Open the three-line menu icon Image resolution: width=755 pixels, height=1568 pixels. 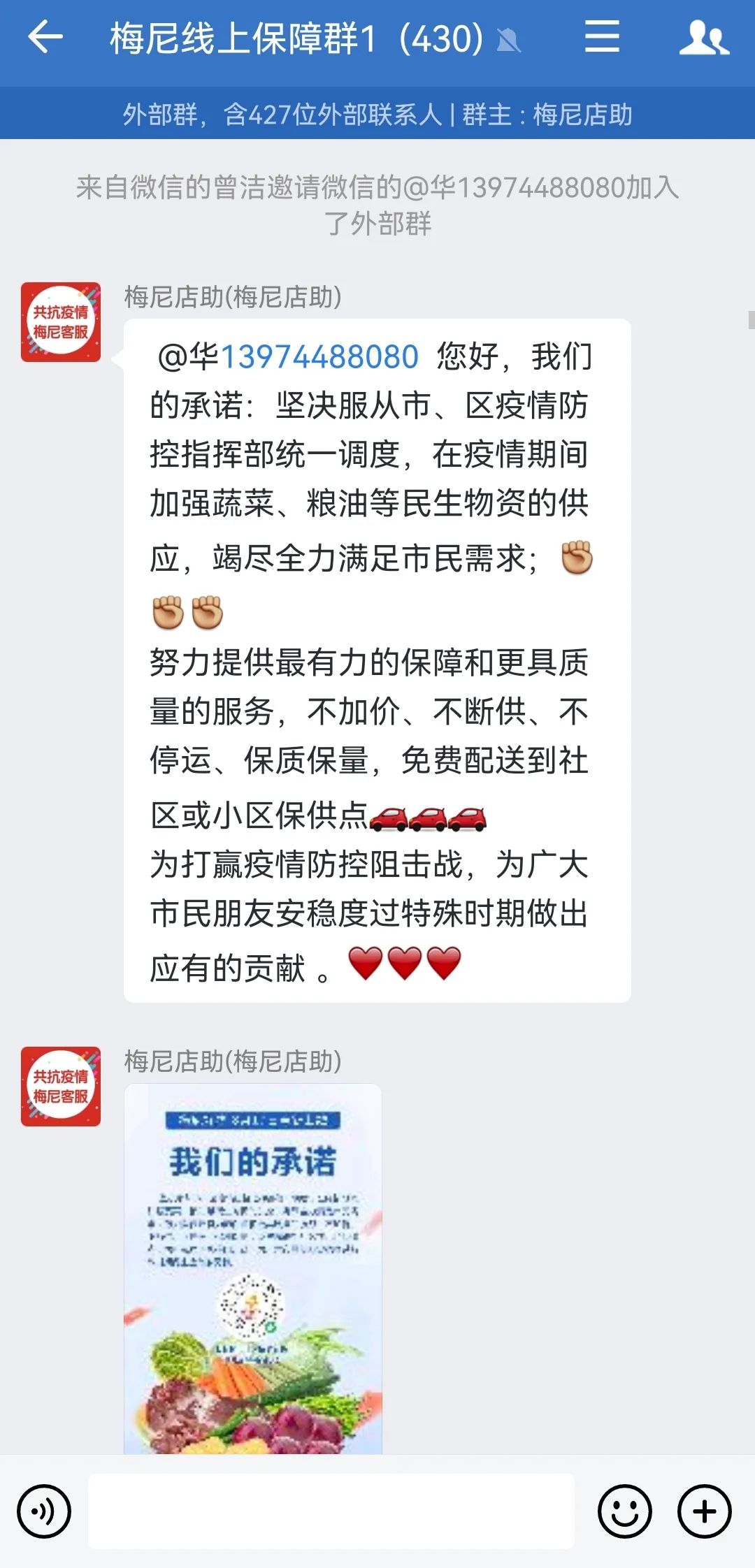(602, 37)
